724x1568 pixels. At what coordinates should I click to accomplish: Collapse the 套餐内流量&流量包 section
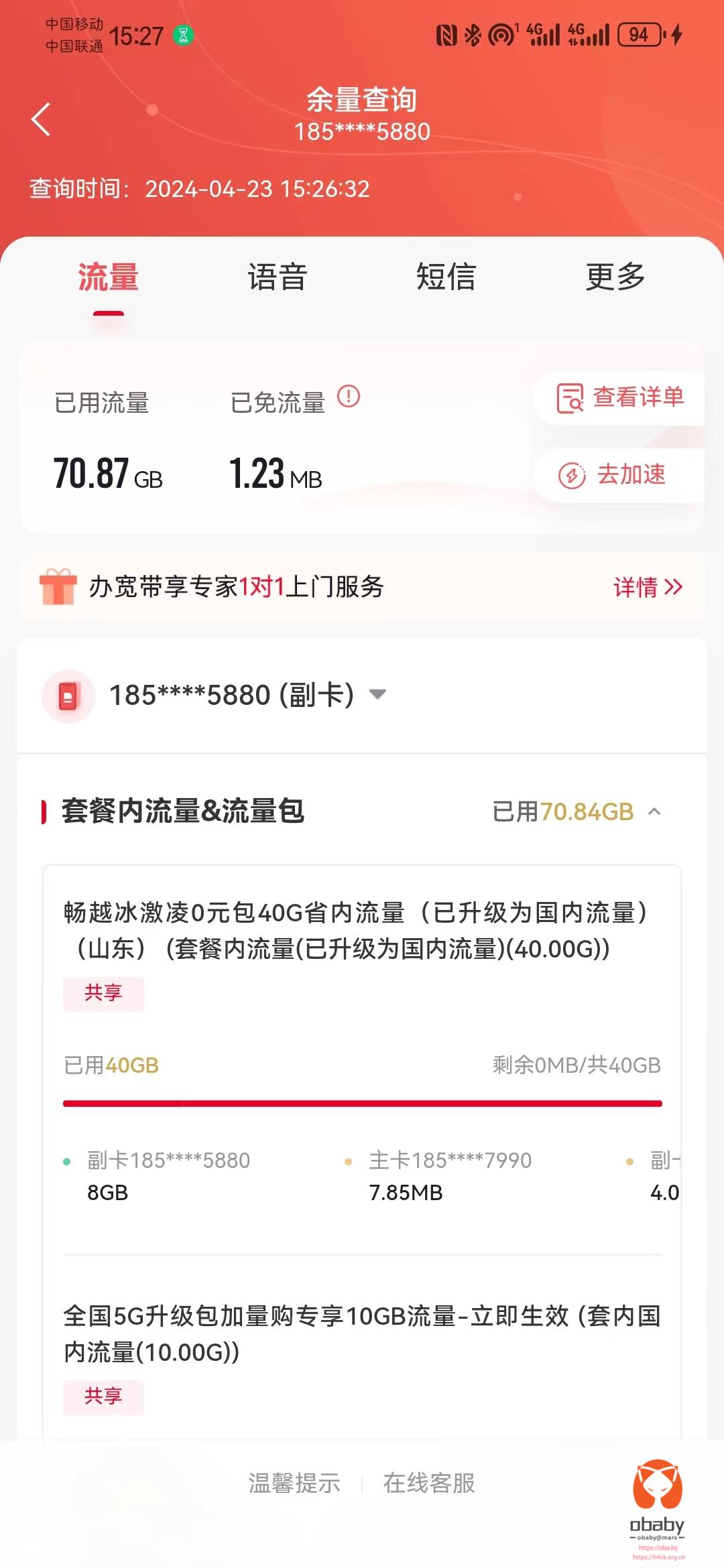[x=654, y=811]
